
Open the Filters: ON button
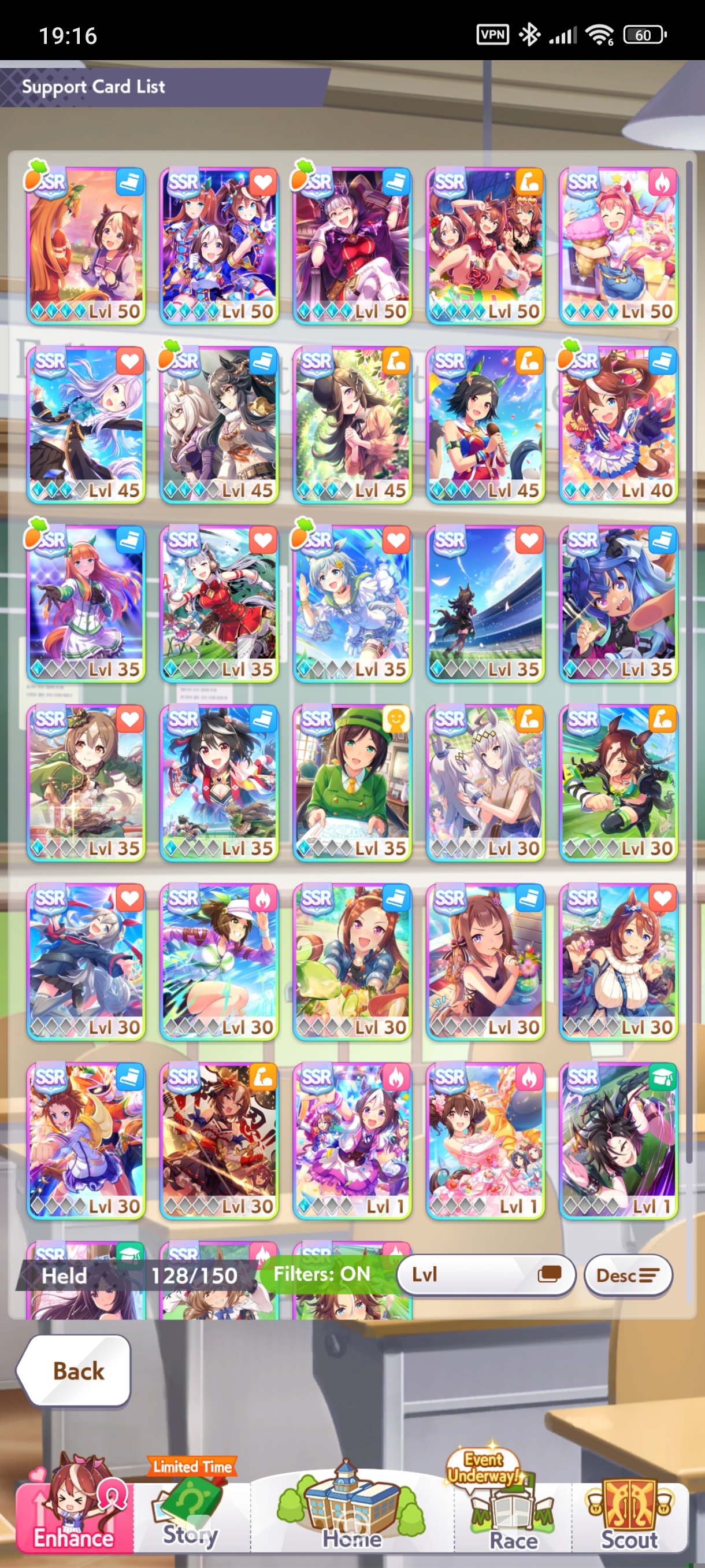(x=322, y=1274)
